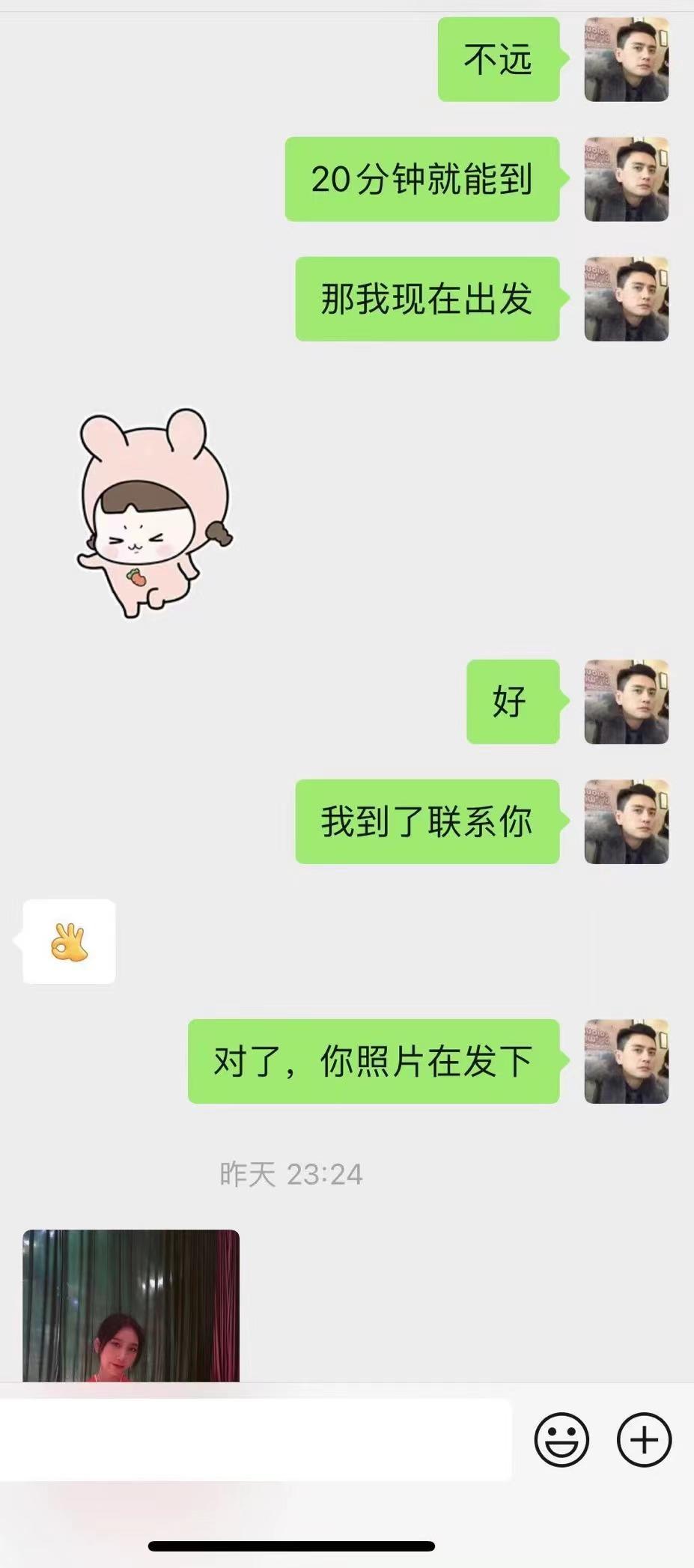
Task: Tap the avatar beside the 不远 message
Action: [x=626, y=59]
